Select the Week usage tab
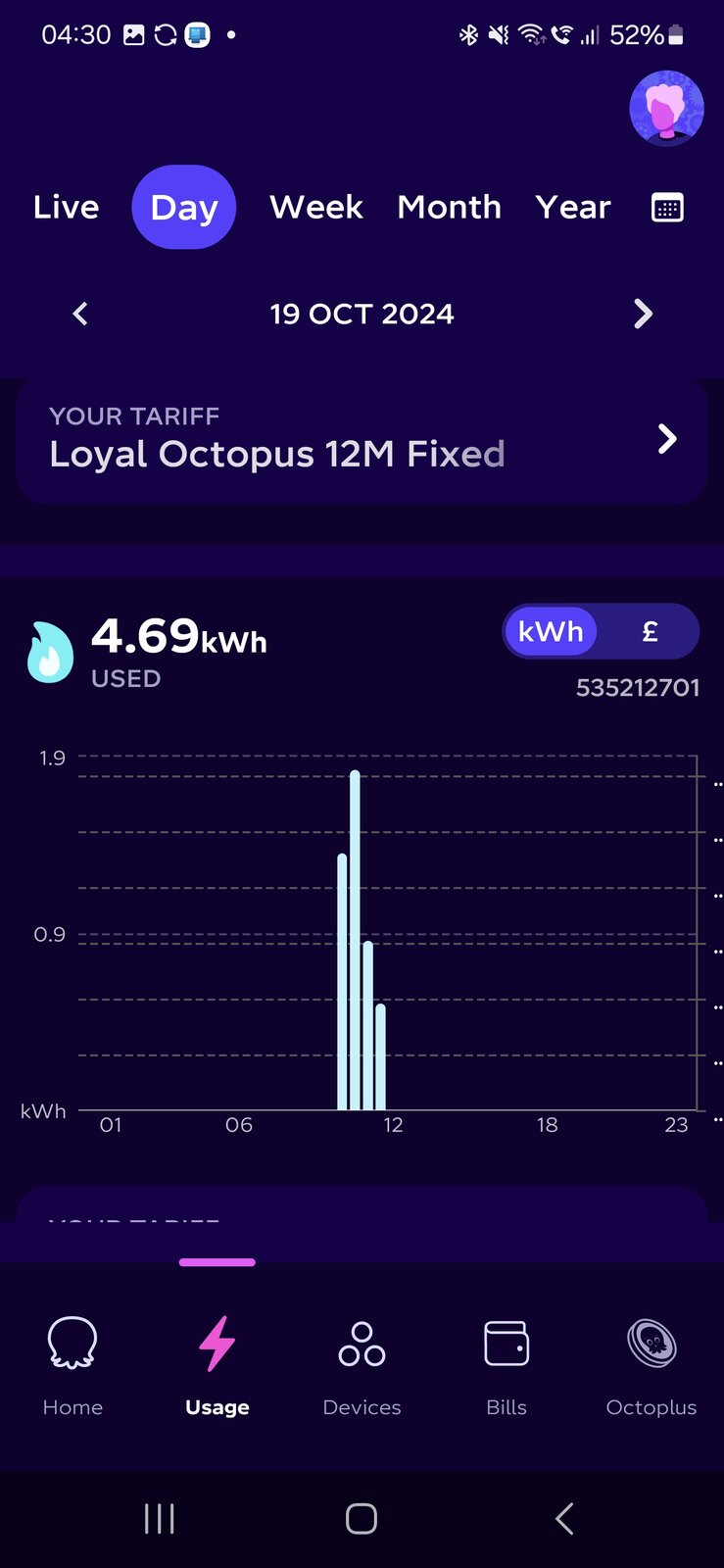 pyautogui.click(x=316, y=208)
